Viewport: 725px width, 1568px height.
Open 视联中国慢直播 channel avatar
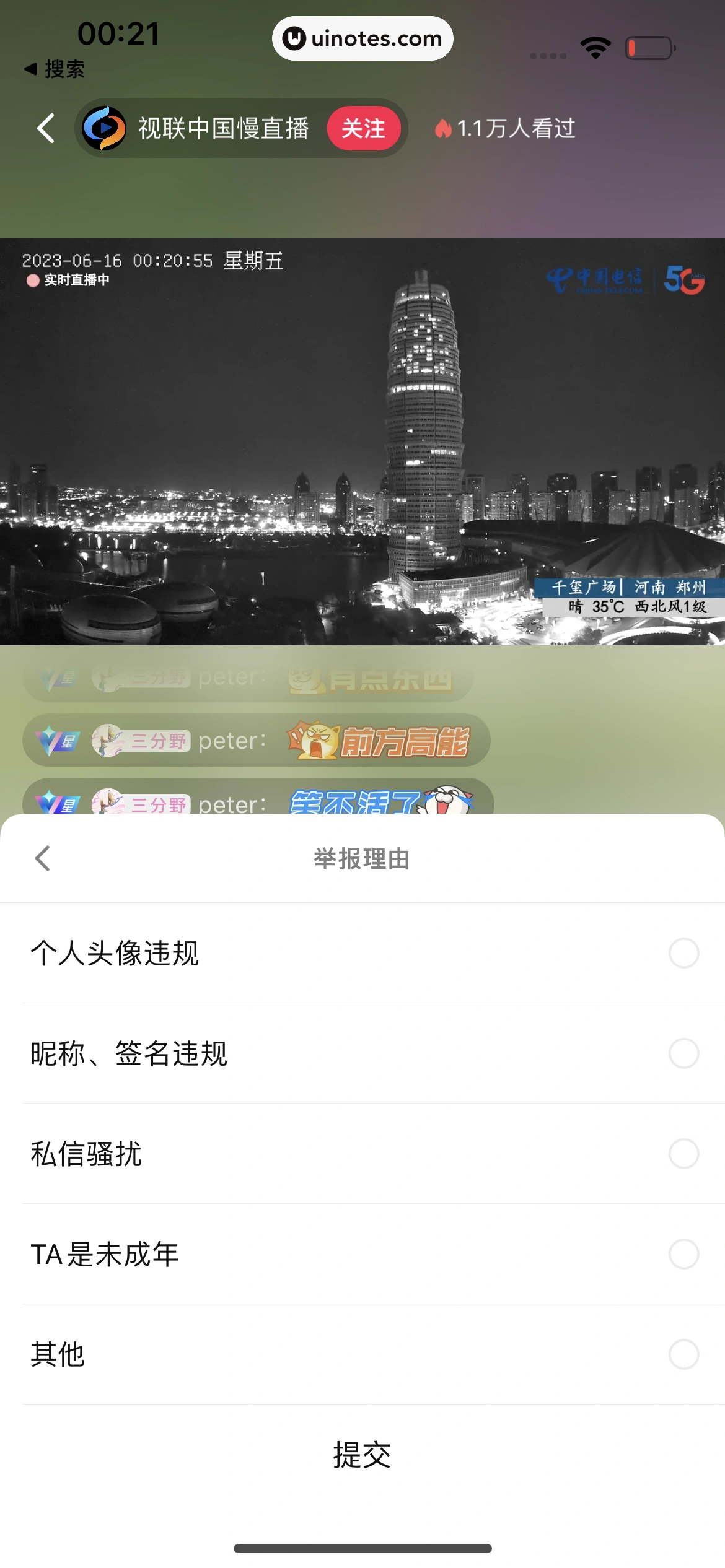click(104, 129)
